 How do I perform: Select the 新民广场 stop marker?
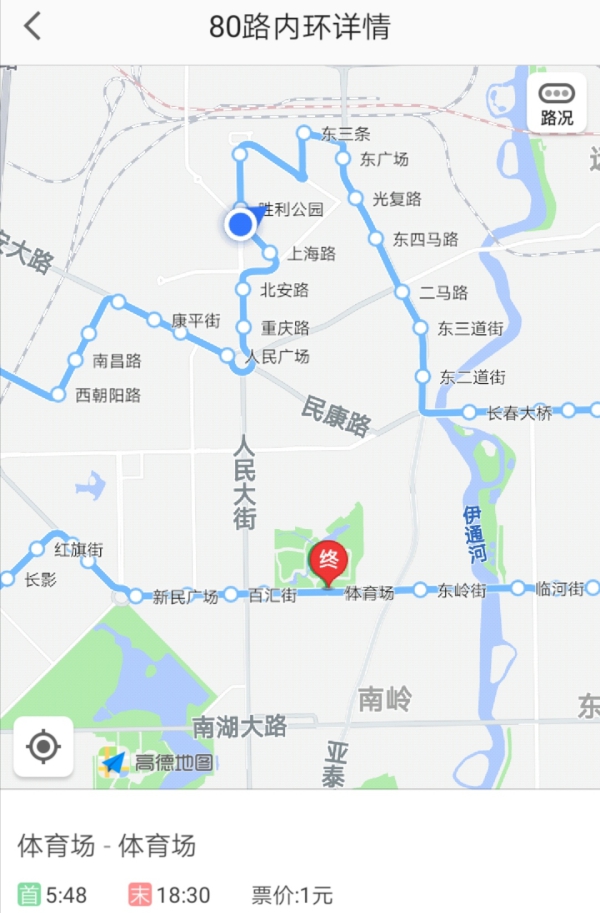[x=136, y=596]
